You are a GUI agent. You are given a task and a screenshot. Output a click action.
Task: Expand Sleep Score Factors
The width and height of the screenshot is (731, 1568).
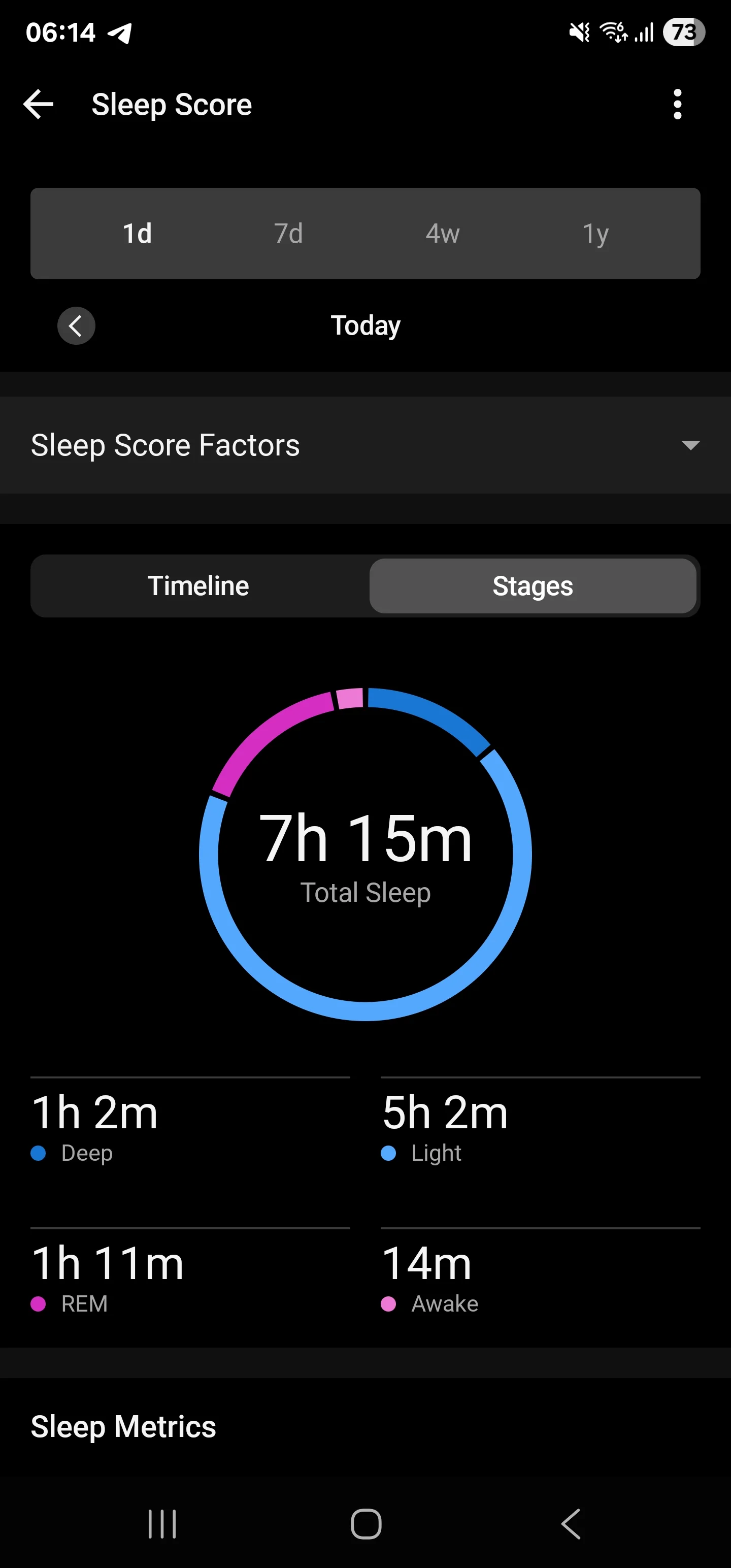tap(365, 445)
